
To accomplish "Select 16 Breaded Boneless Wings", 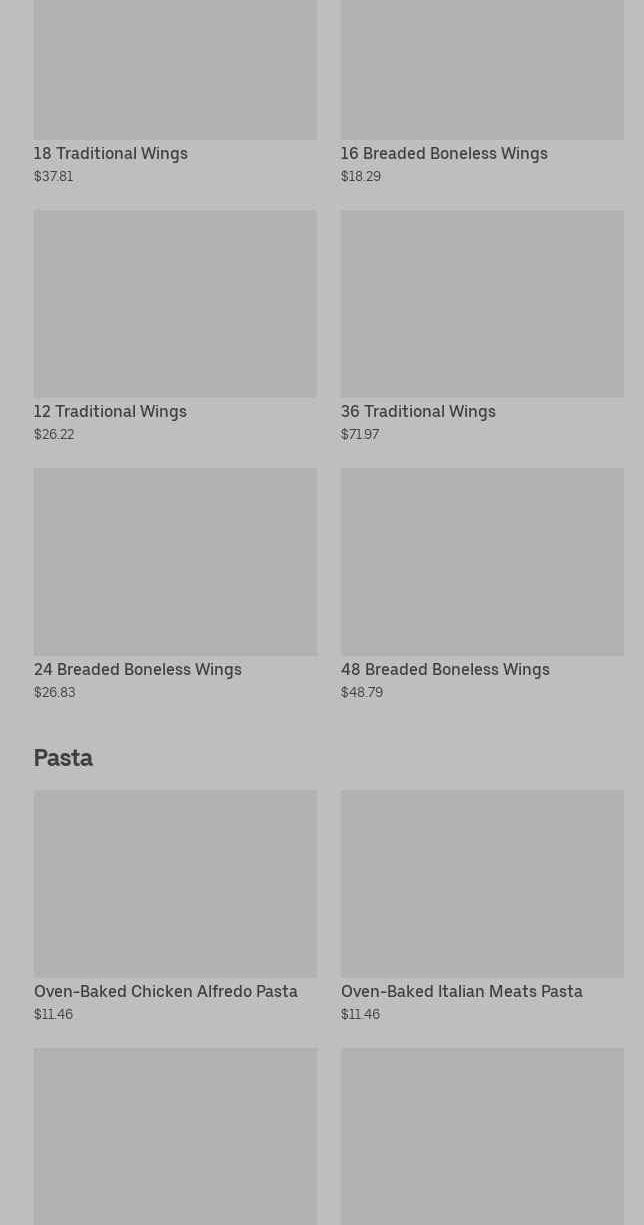I will coord(482,92).
